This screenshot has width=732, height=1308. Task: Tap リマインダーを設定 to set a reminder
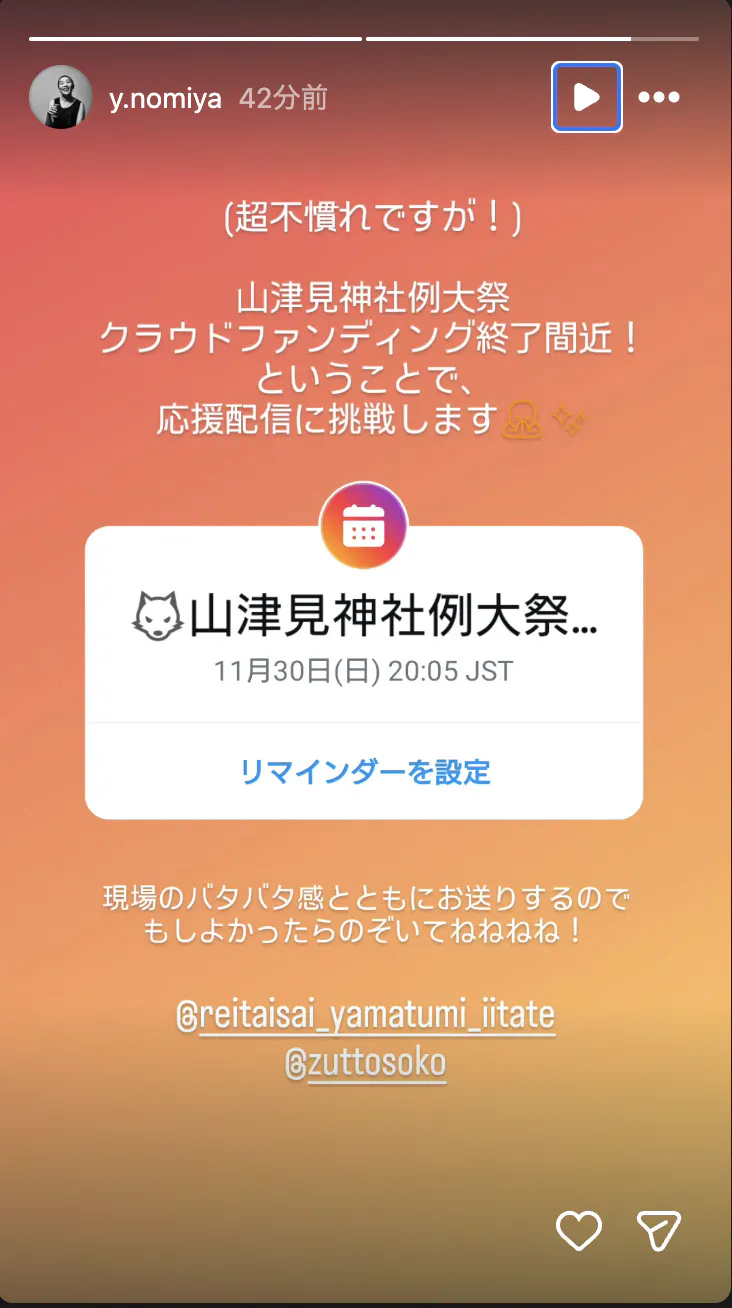[x=364, y=771]
